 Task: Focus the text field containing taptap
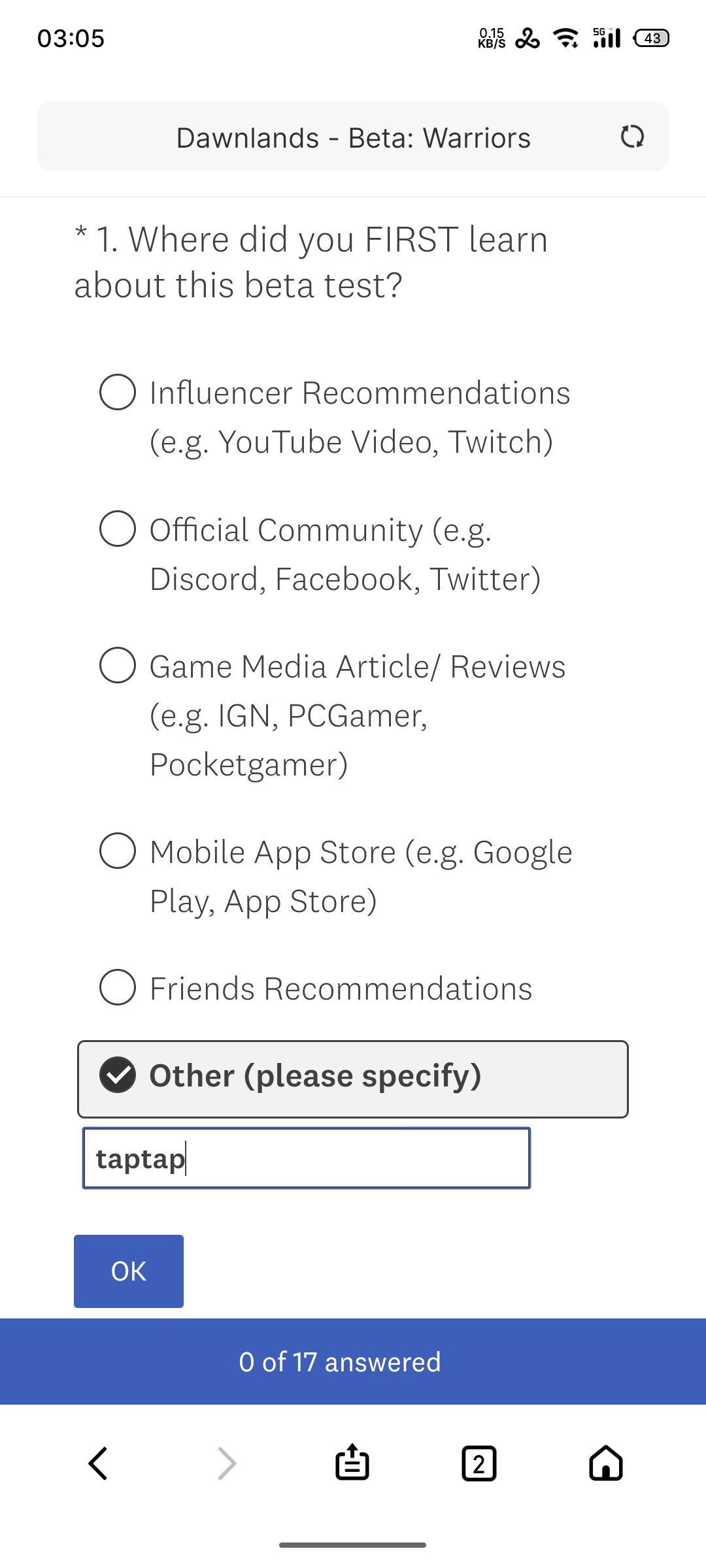pyautogui.click(x=306, y=1158)
